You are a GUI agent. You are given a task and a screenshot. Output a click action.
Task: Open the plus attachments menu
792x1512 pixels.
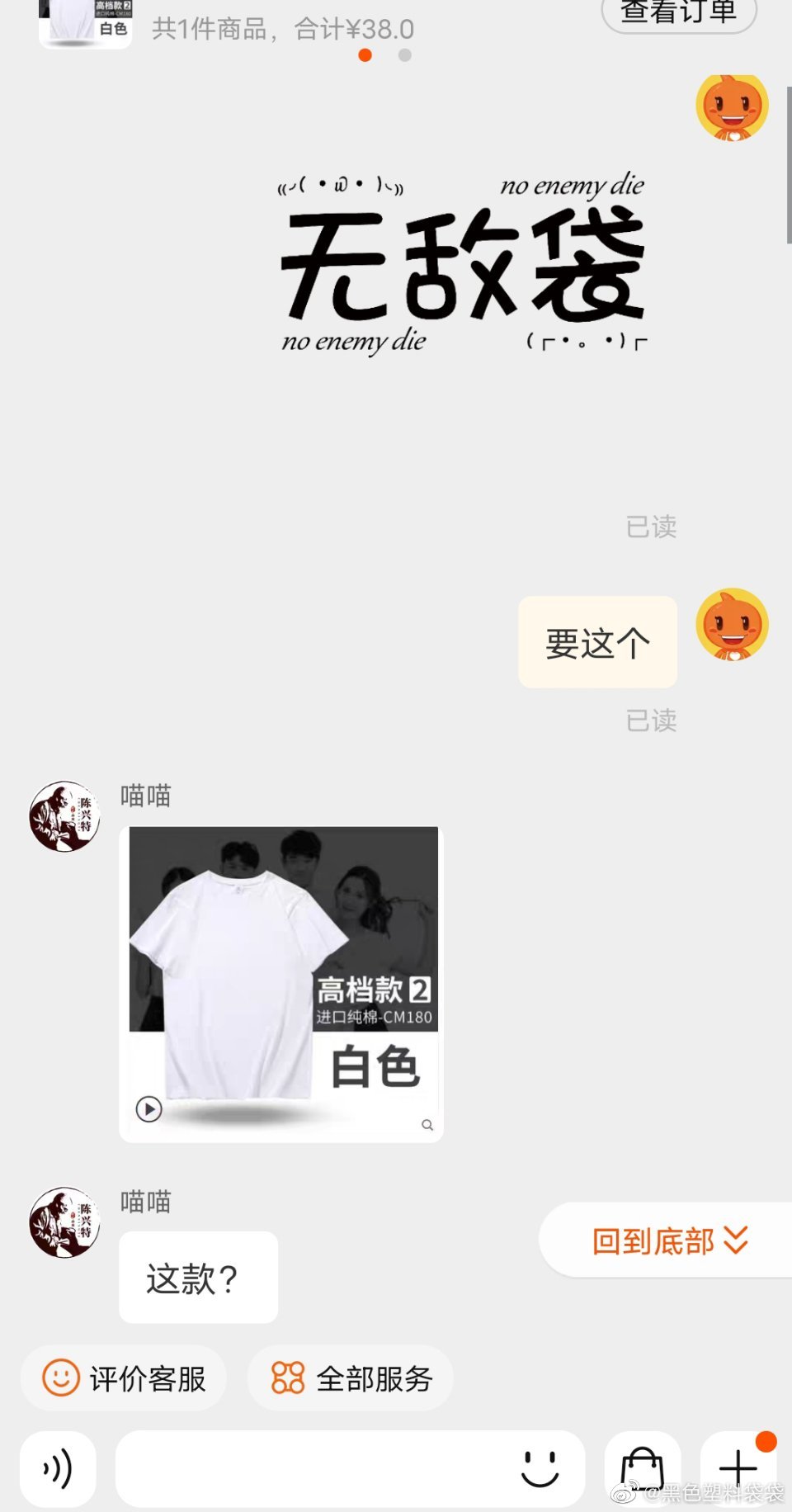738,1469
